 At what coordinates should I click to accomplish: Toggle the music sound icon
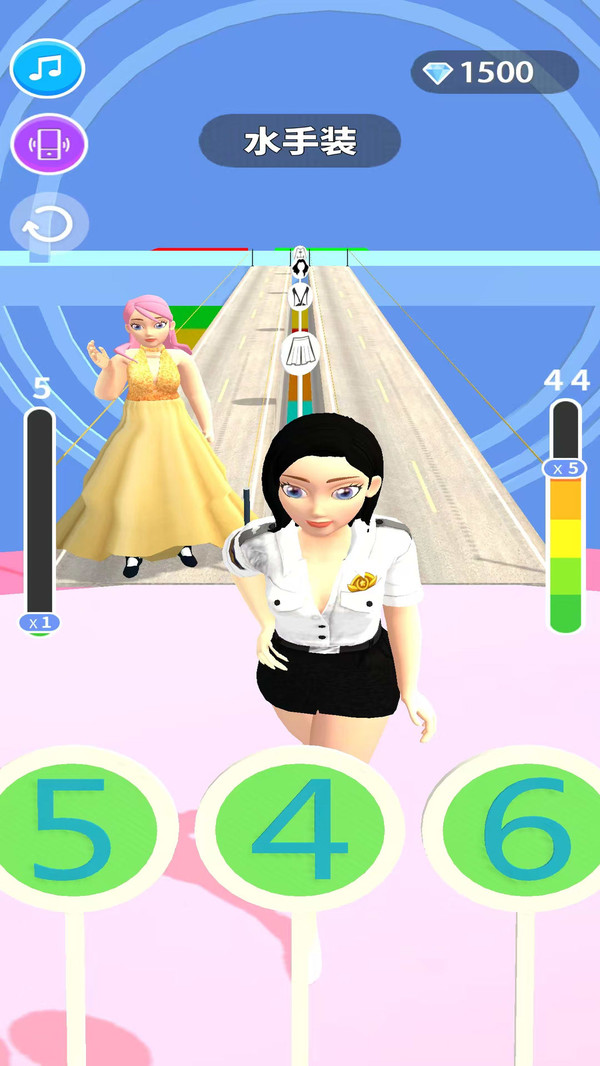click(x=47, y=68)
